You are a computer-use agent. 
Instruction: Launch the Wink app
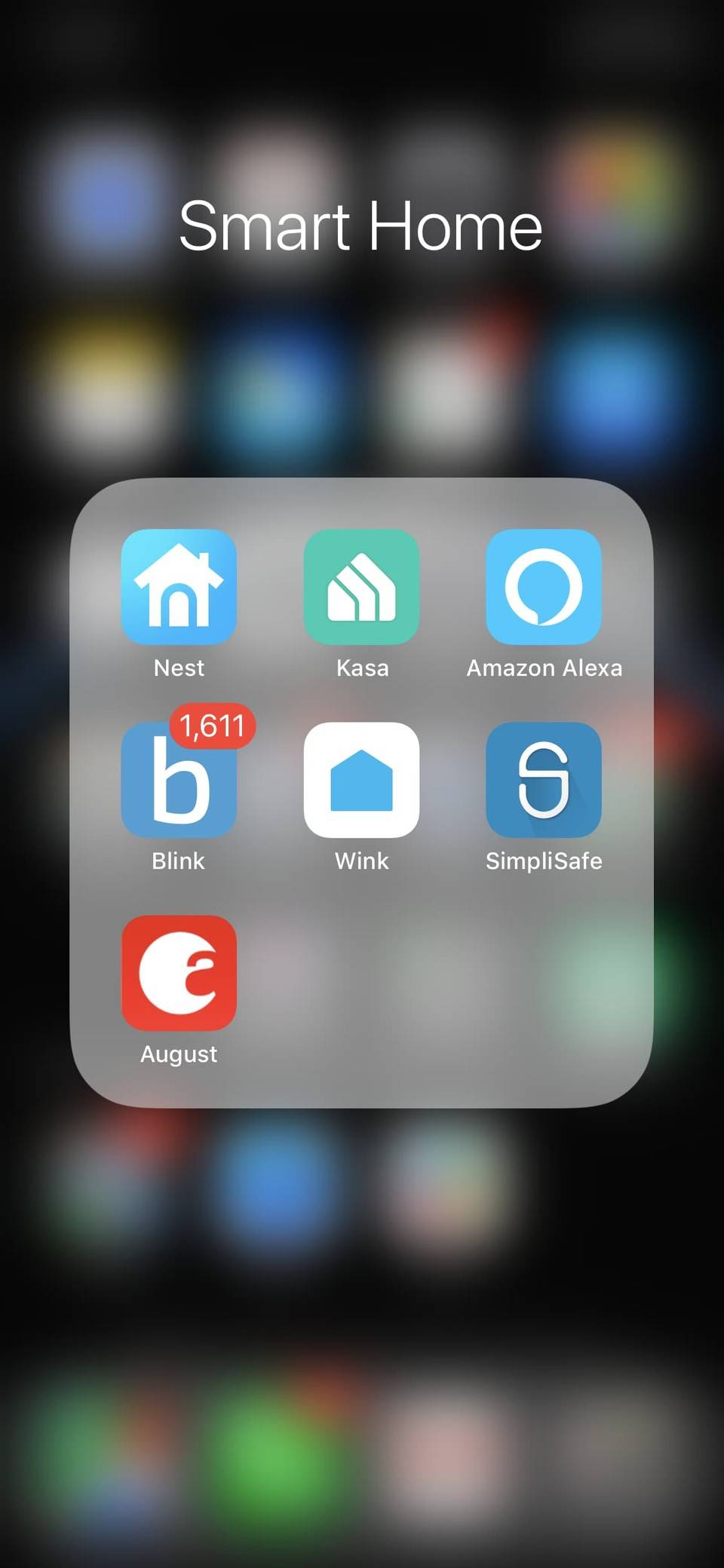click(361, 780)
